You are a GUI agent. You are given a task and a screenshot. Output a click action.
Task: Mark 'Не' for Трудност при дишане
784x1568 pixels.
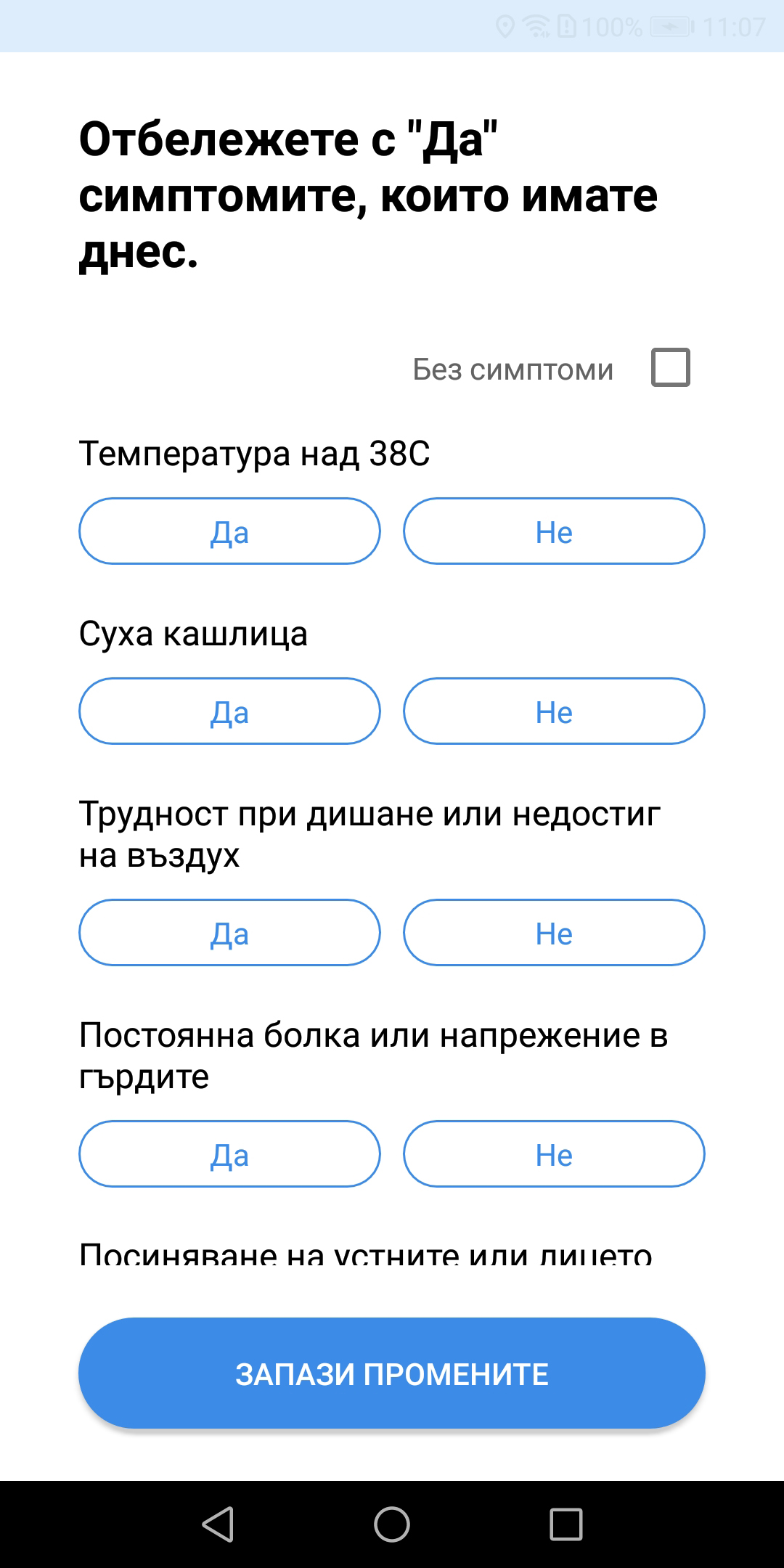tap(554, 932)
